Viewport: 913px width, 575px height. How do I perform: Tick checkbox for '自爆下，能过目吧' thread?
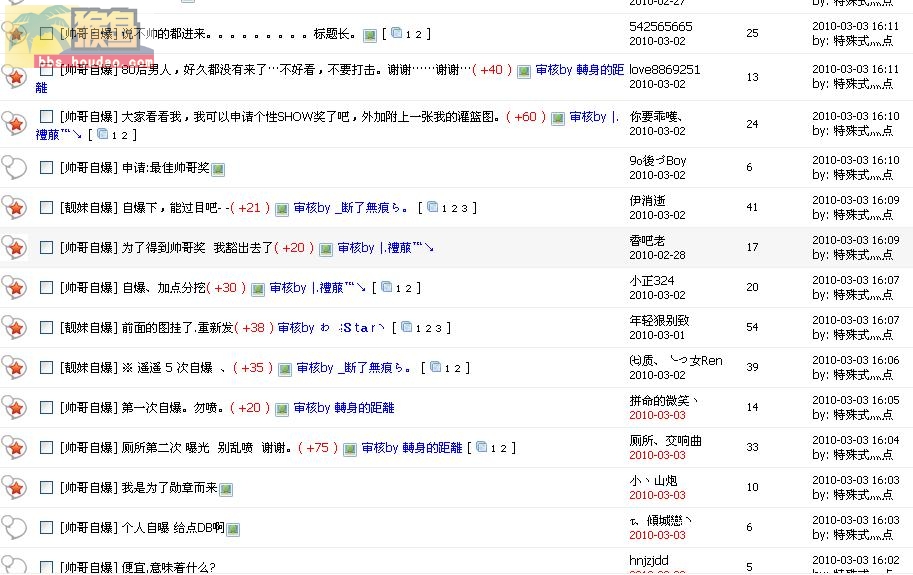tap(46, 208)
